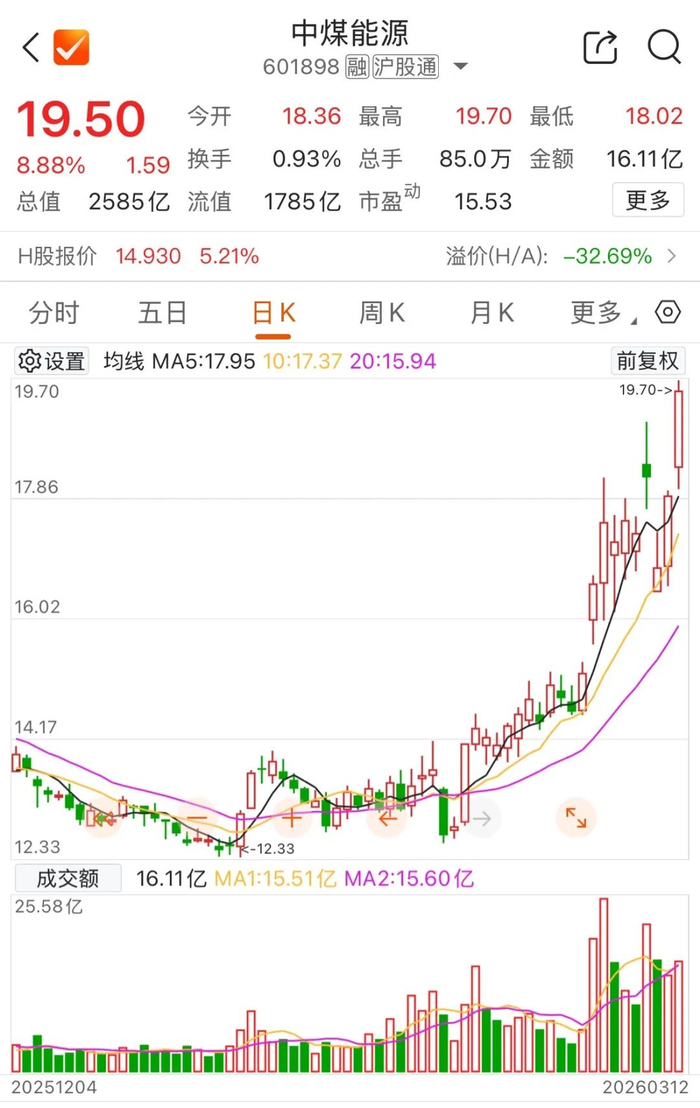700x1108 pixels.
Task: Go back using the arrow icon
Action: [x=31, y=47]
